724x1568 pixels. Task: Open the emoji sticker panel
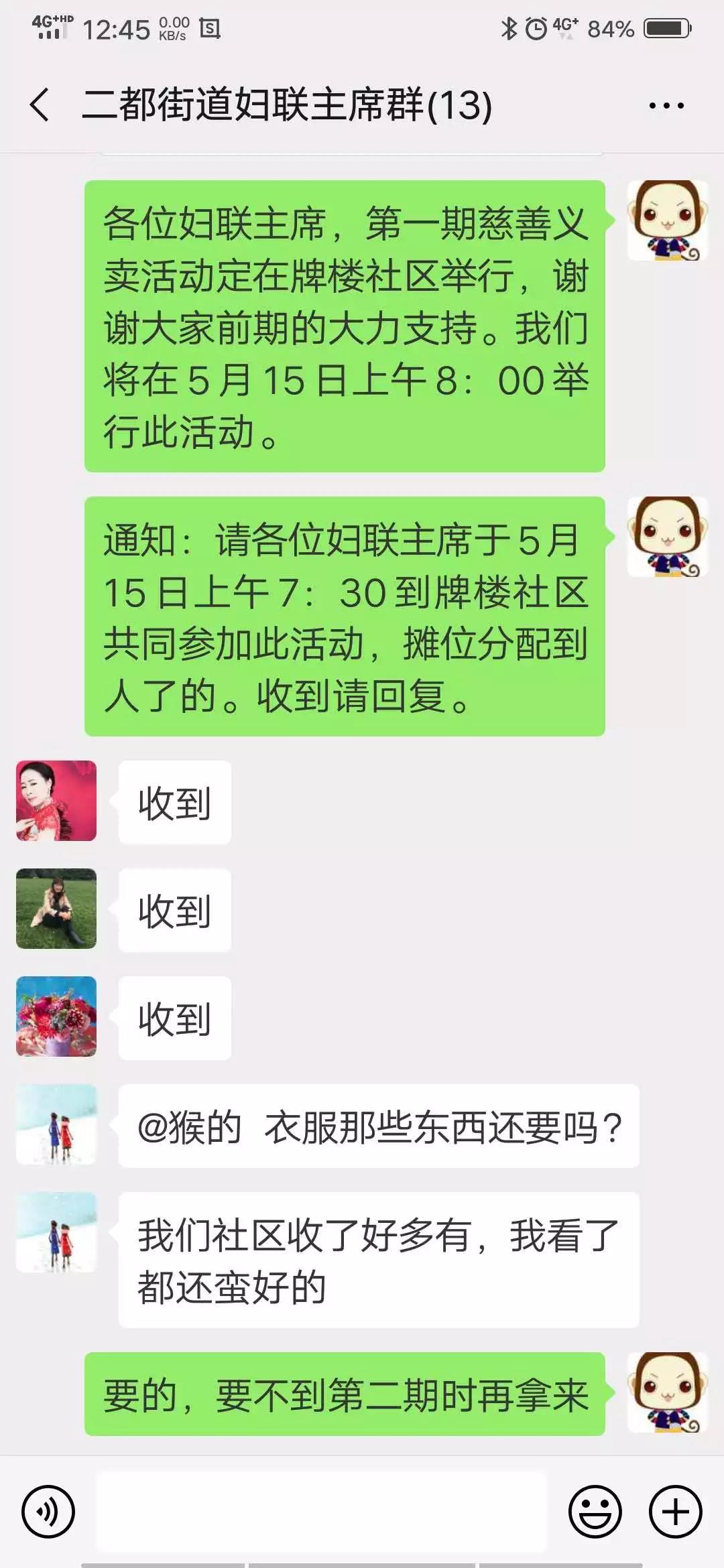pos(595,1511)
